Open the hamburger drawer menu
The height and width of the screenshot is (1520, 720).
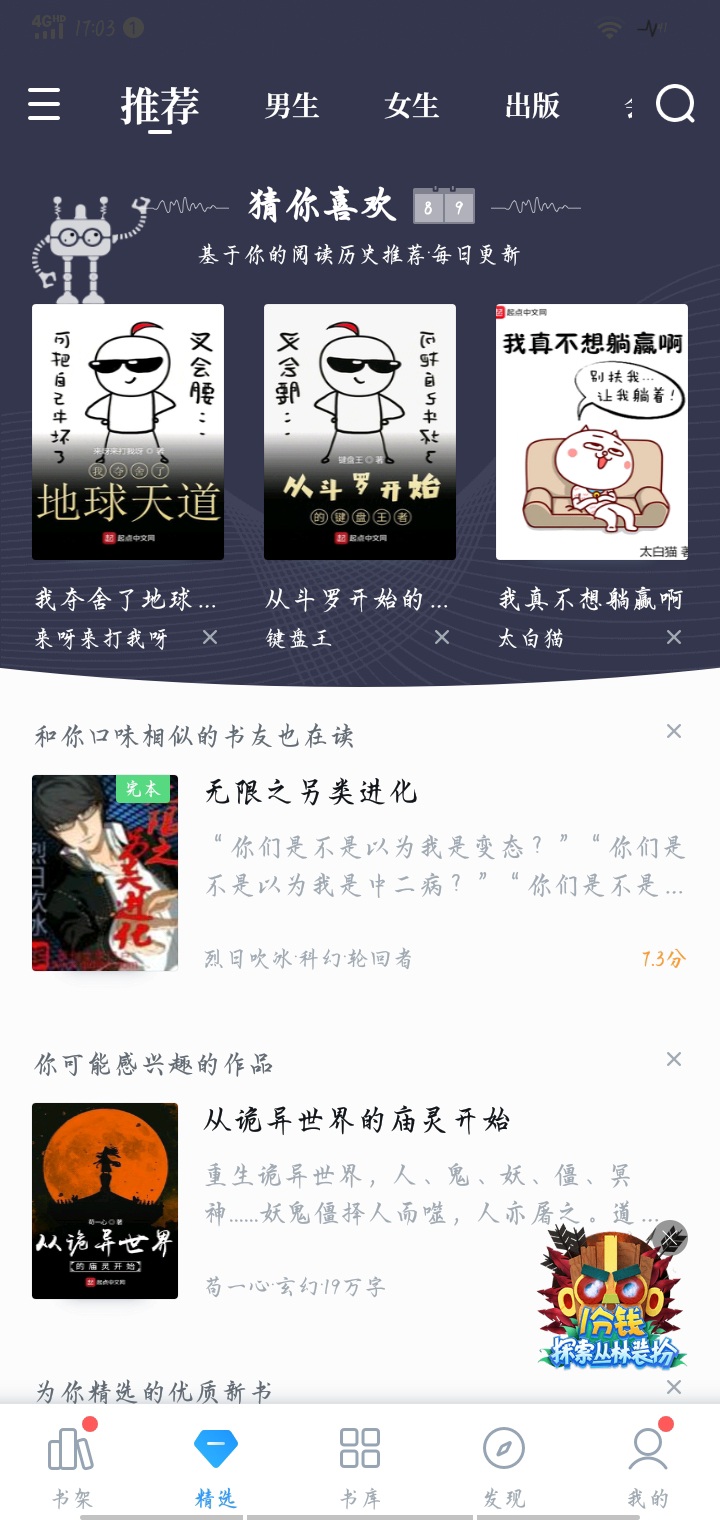(44, 104)
